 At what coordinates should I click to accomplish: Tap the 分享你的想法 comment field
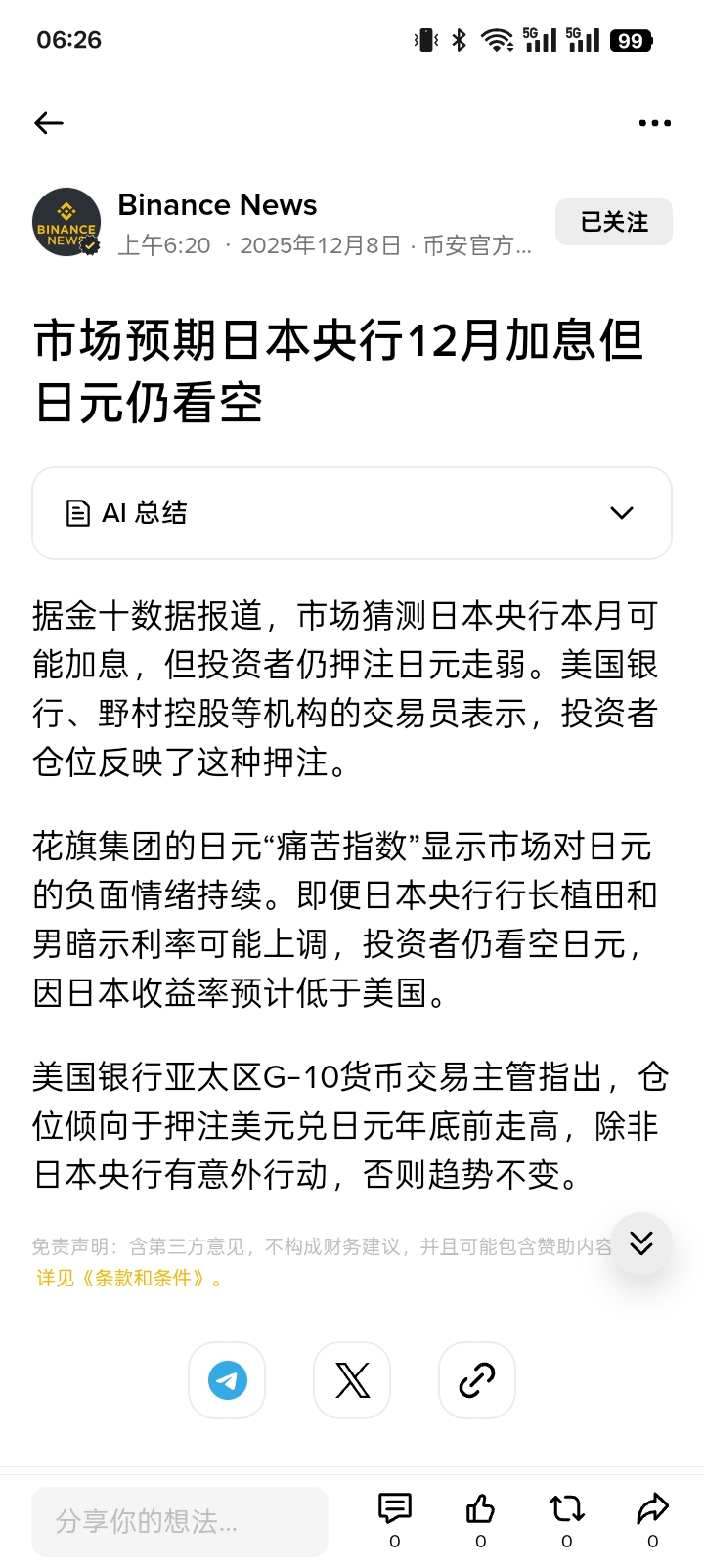pyautogui.click(x=180, y=1521)
